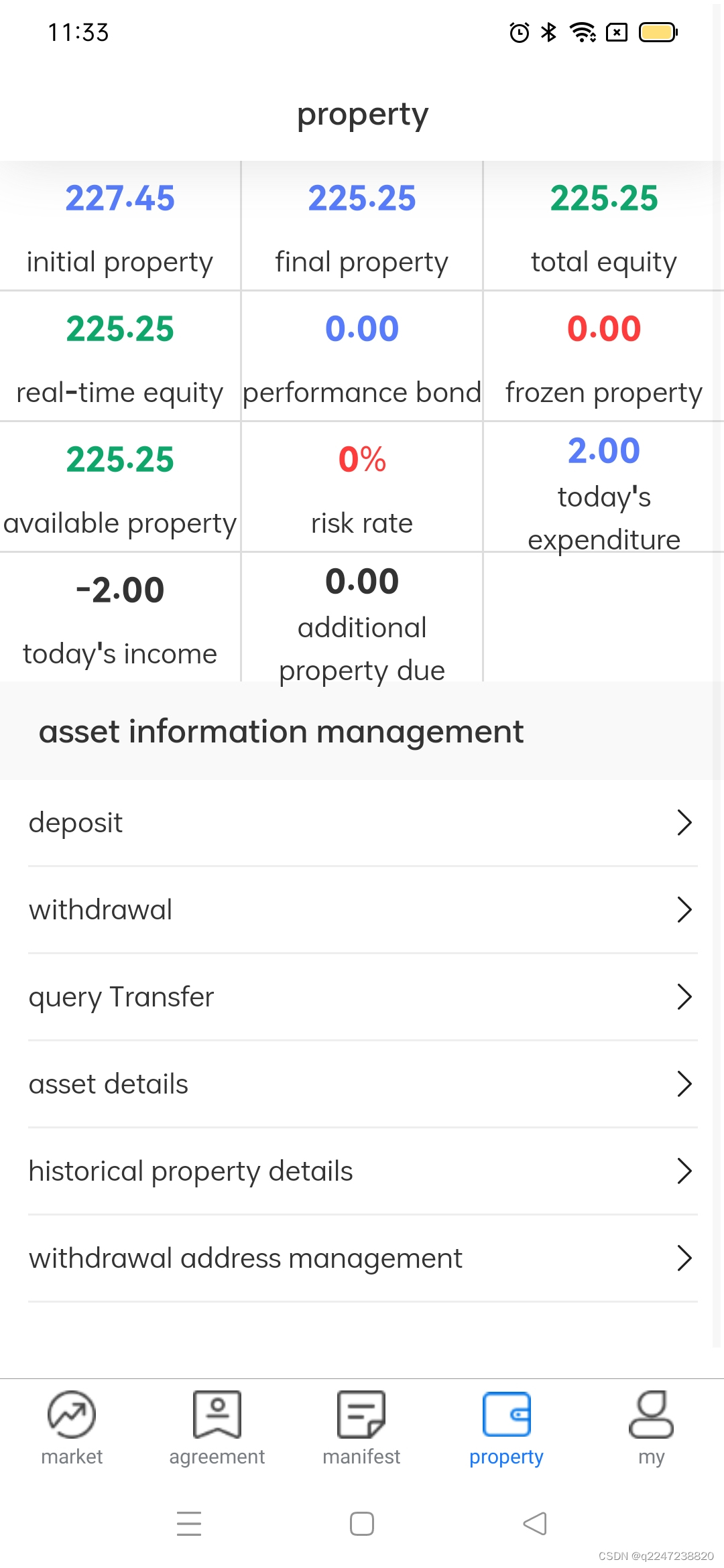Open withdrawal address management
724x1568 pixels.
[362, 1258]
